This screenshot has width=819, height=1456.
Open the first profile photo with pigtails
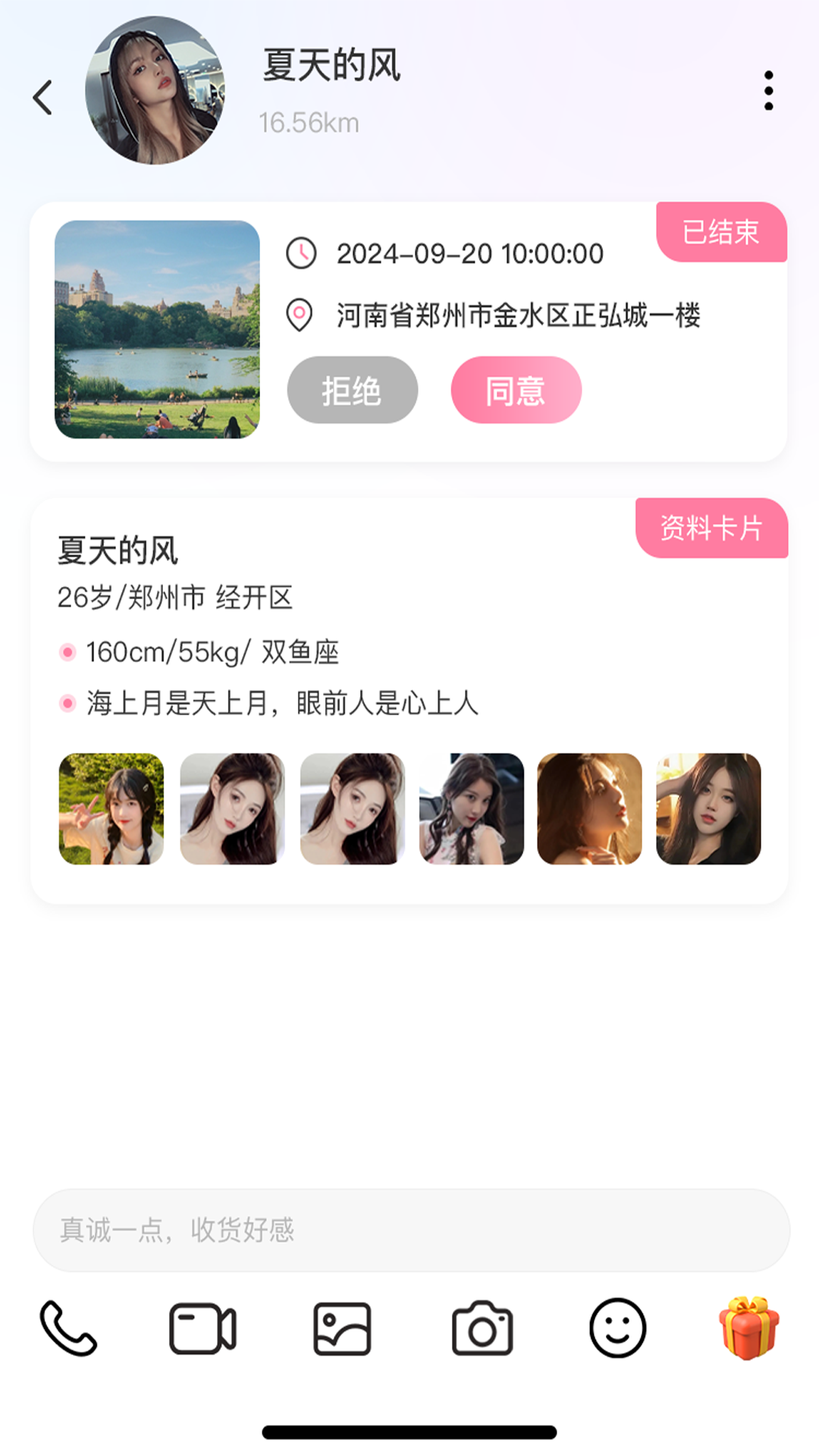111,809
